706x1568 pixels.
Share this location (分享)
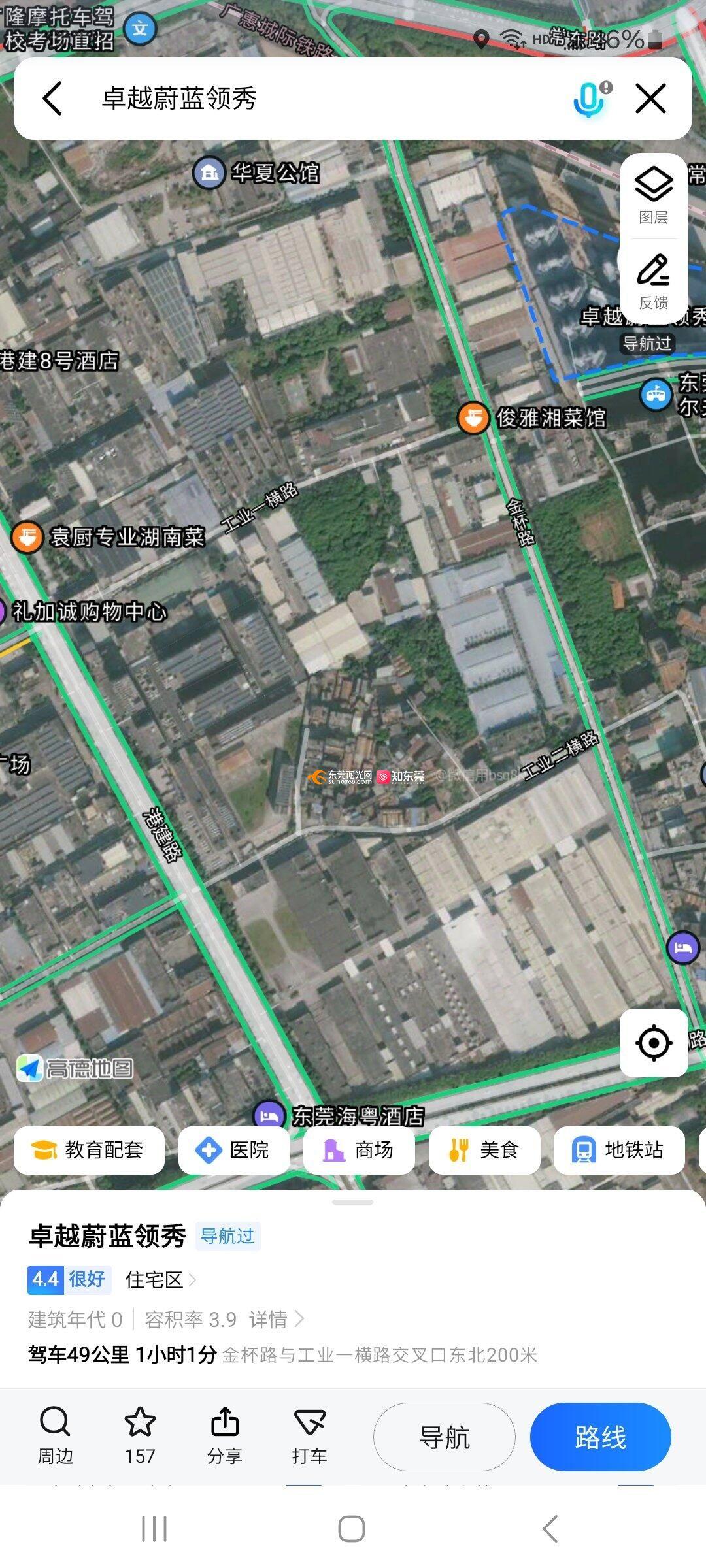point(225,1436)
